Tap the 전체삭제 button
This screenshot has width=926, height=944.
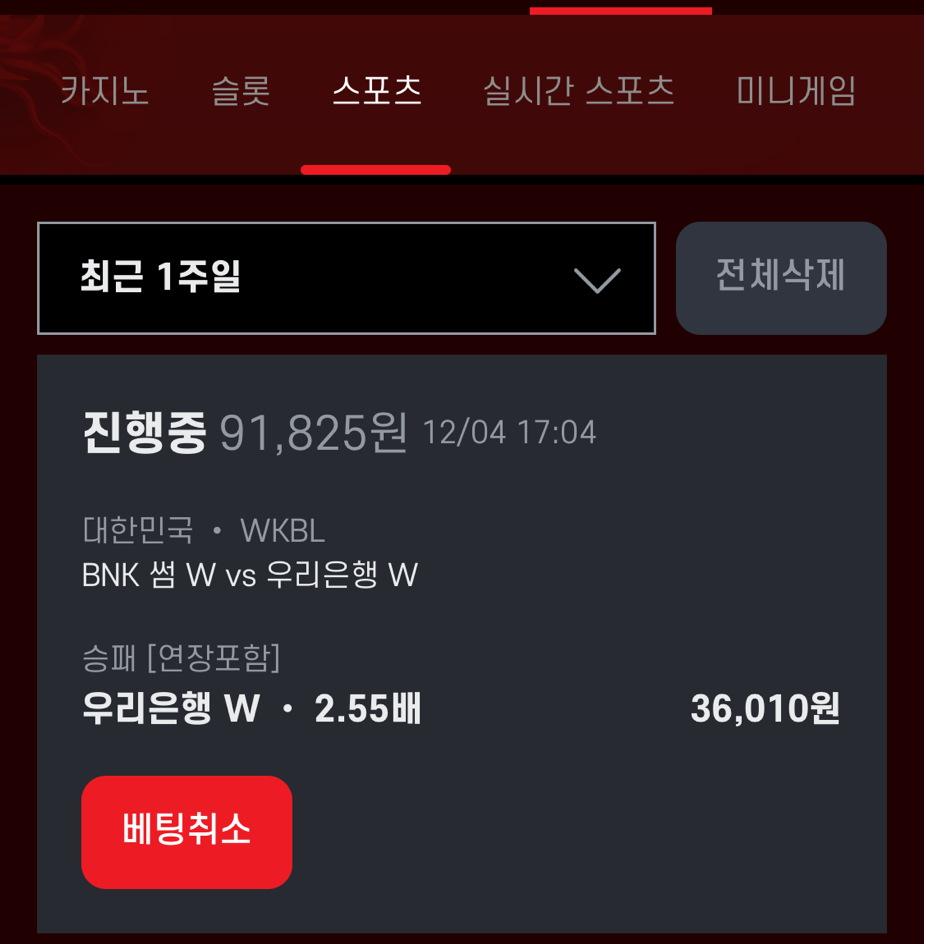(781, 277)
